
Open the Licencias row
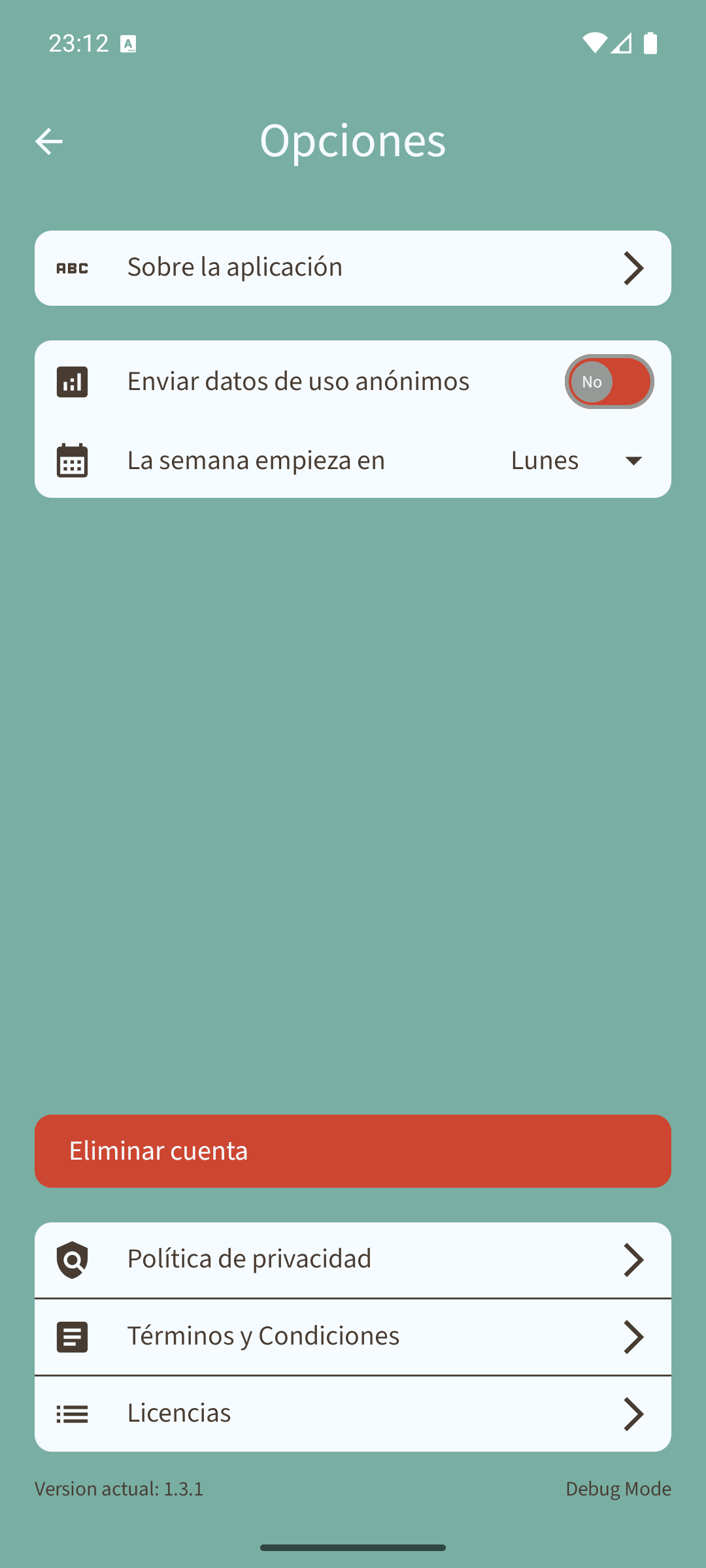353,1414
